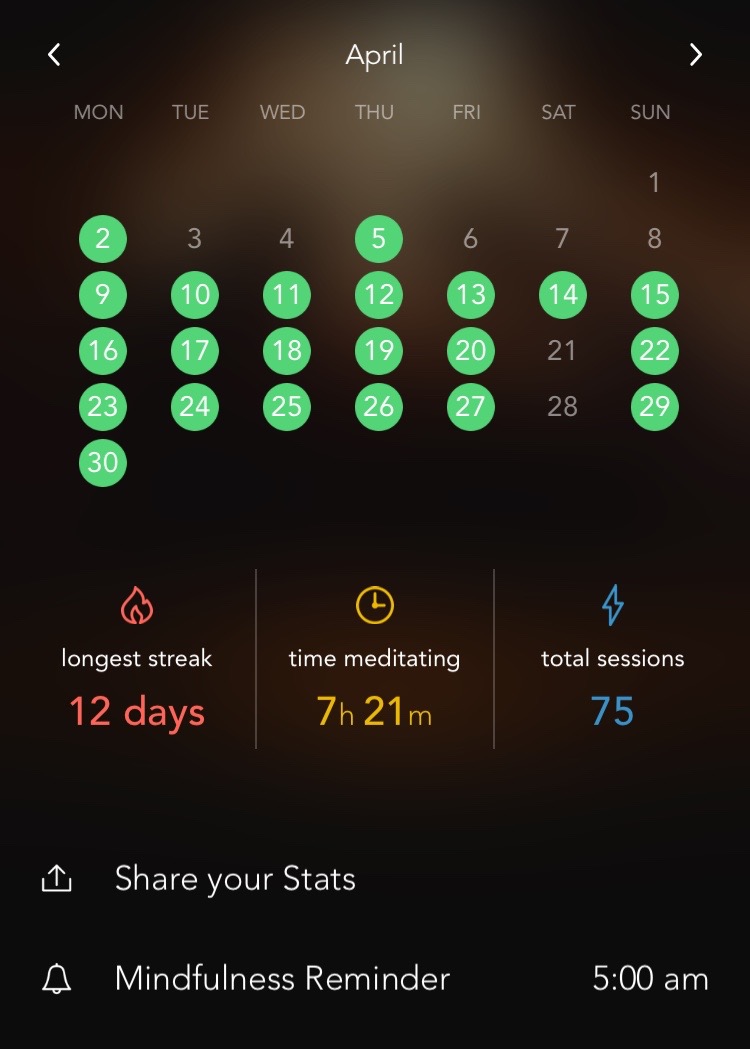The height and width of the screenshot is (1049, 750).
Task: Select April 30 on the calendar
Action: pos(103,463)
